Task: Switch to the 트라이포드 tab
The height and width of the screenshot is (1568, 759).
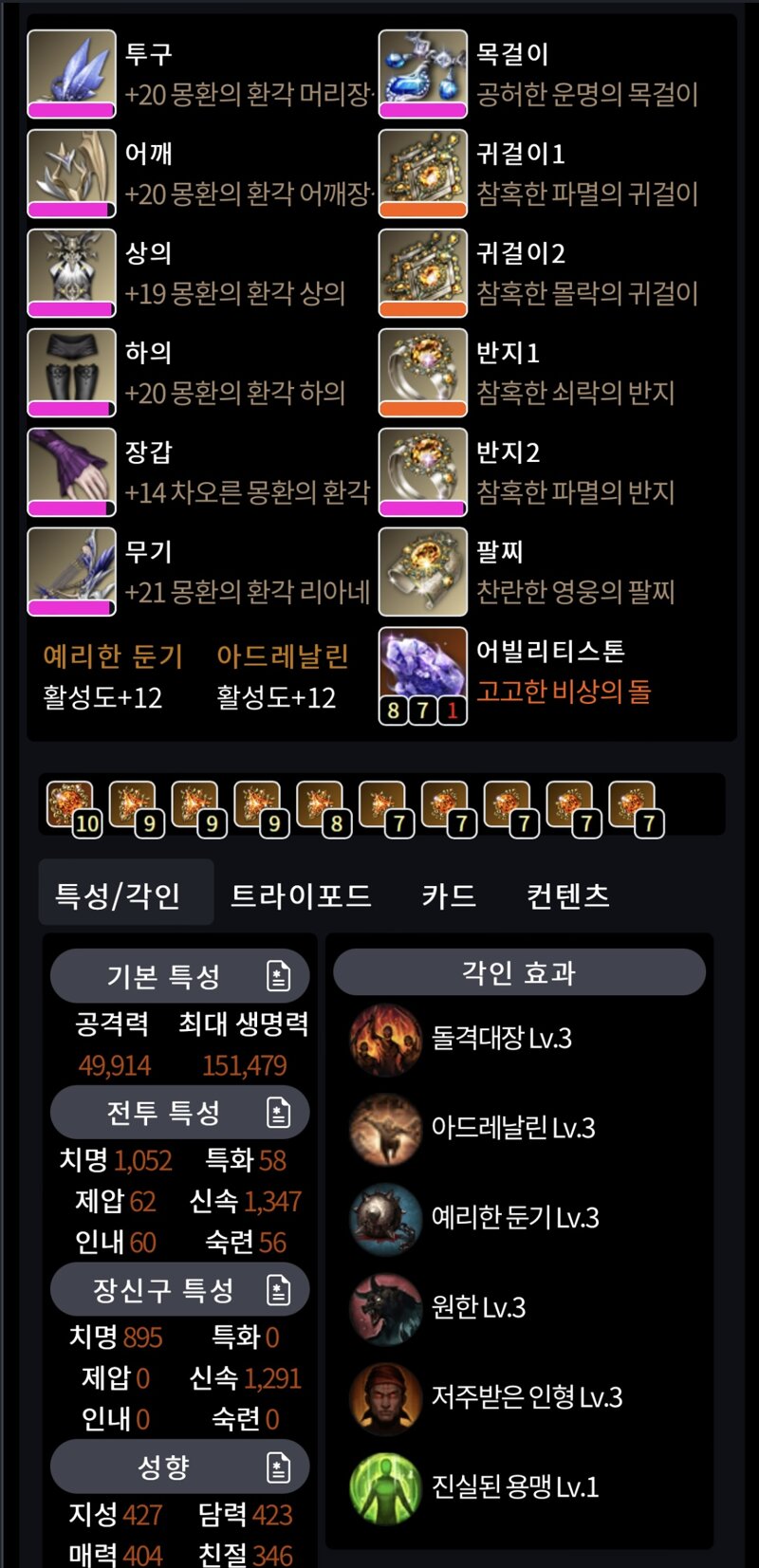Action: point(301,895)
